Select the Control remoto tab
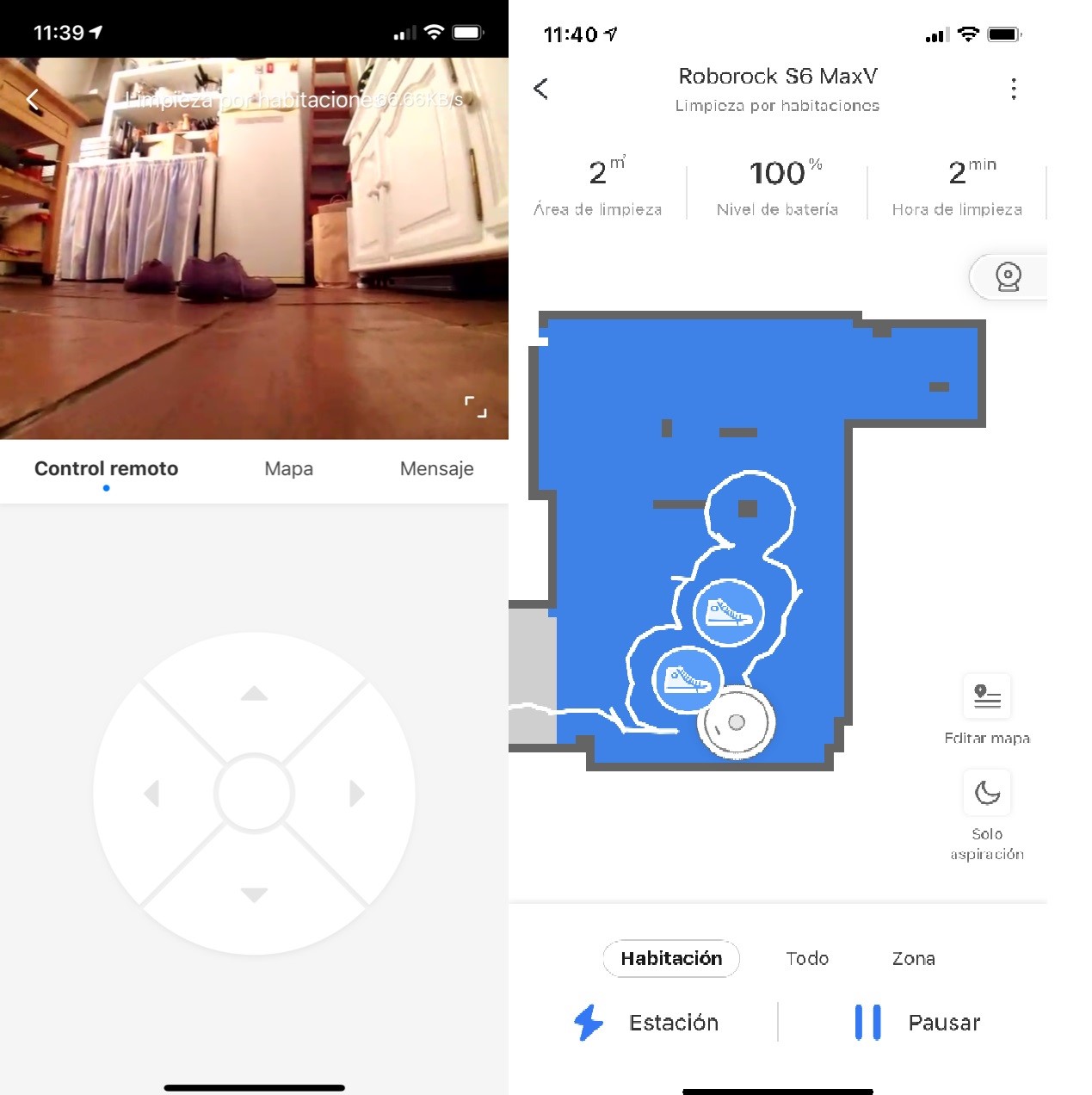The width and height of the screenshot is (1092, 1095). 106,469
